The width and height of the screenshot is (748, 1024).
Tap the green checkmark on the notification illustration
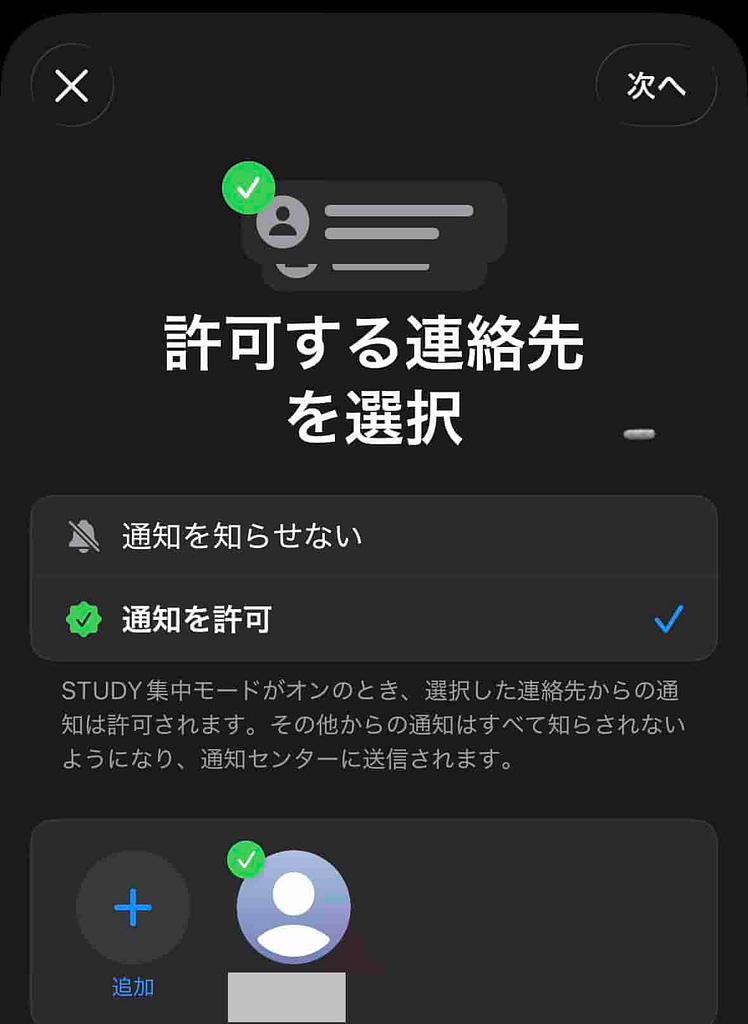point(249,186)
